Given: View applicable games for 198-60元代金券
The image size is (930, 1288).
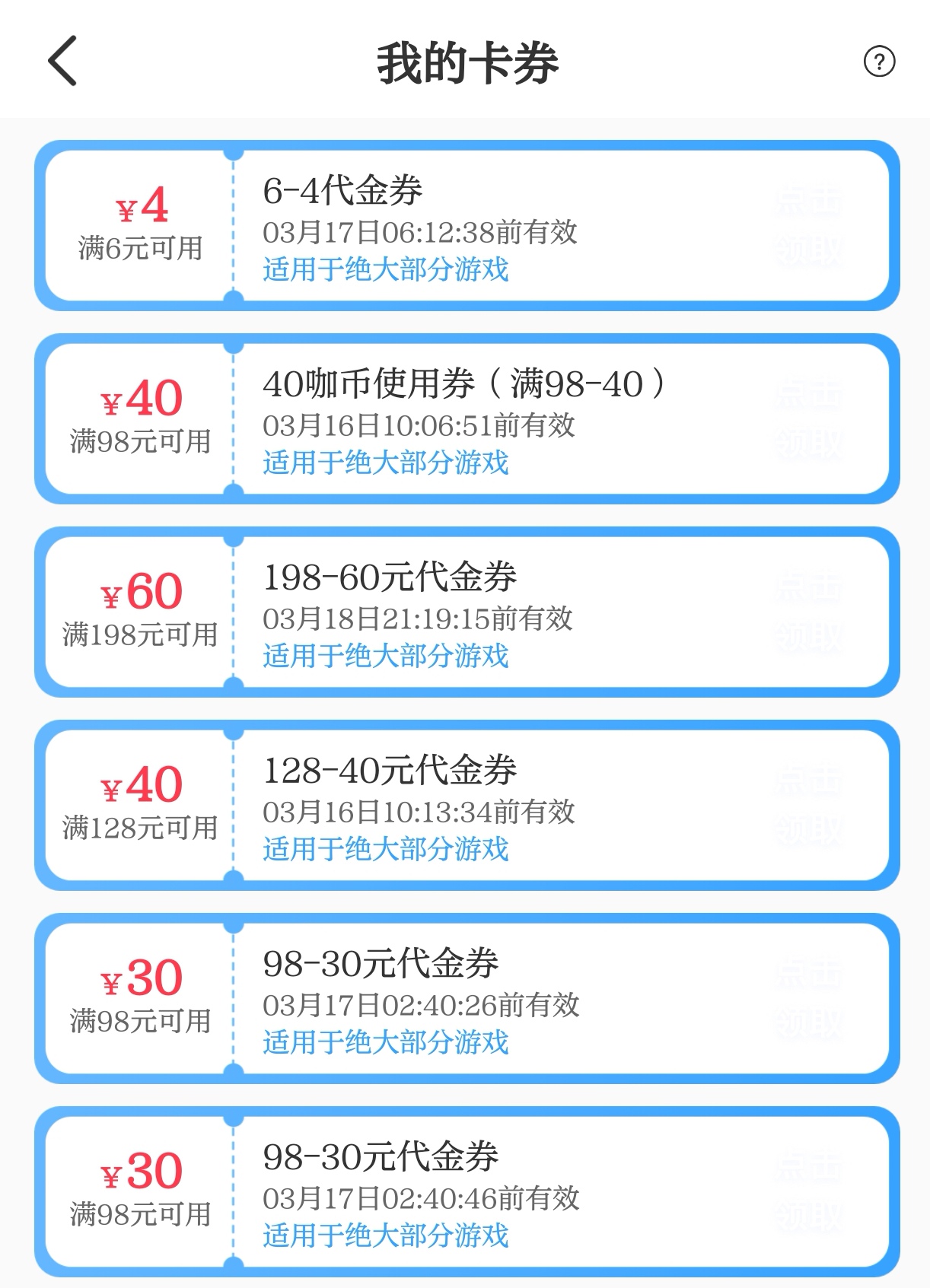Looking at the screenshot, I should click(385, 656).
